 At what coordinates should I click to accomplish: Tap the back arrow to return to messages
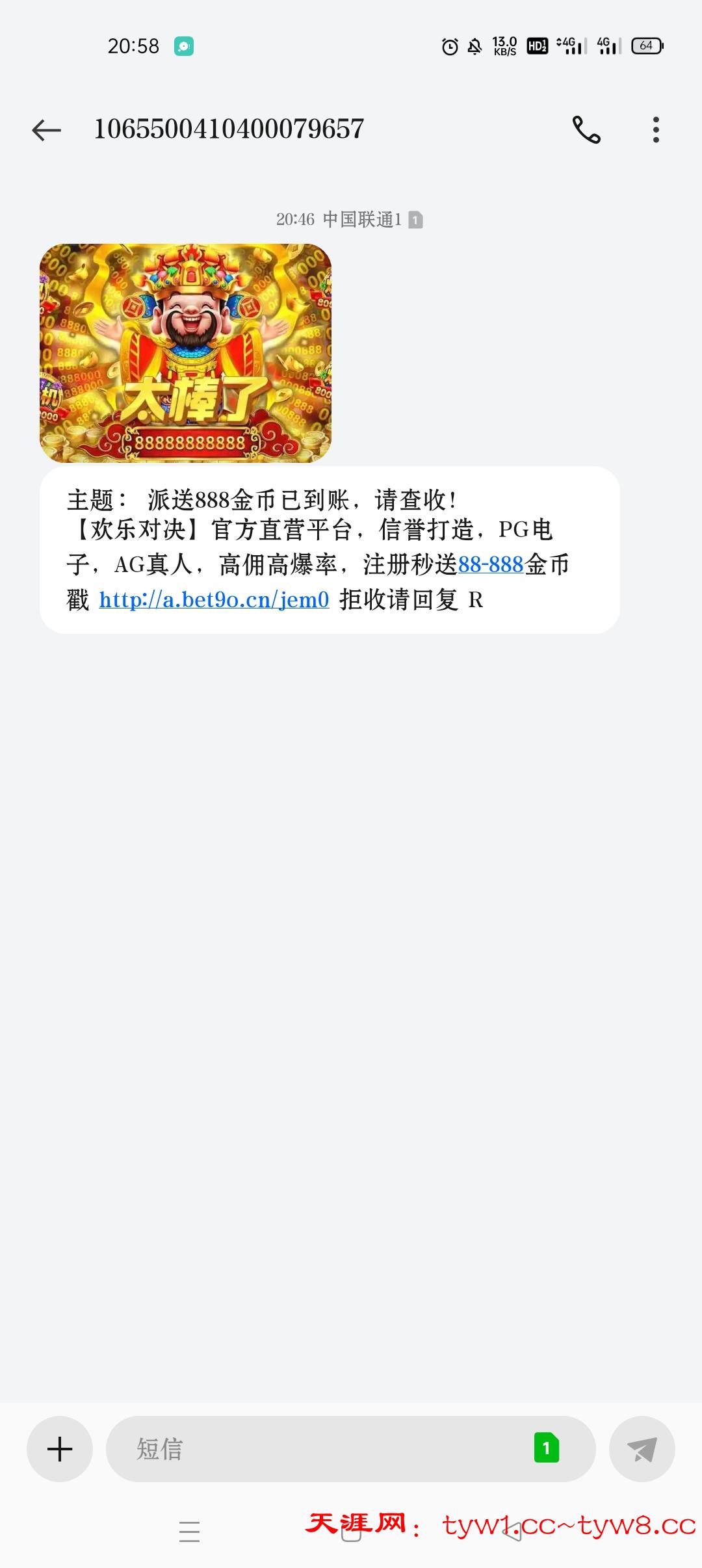[x=44, y=129]
